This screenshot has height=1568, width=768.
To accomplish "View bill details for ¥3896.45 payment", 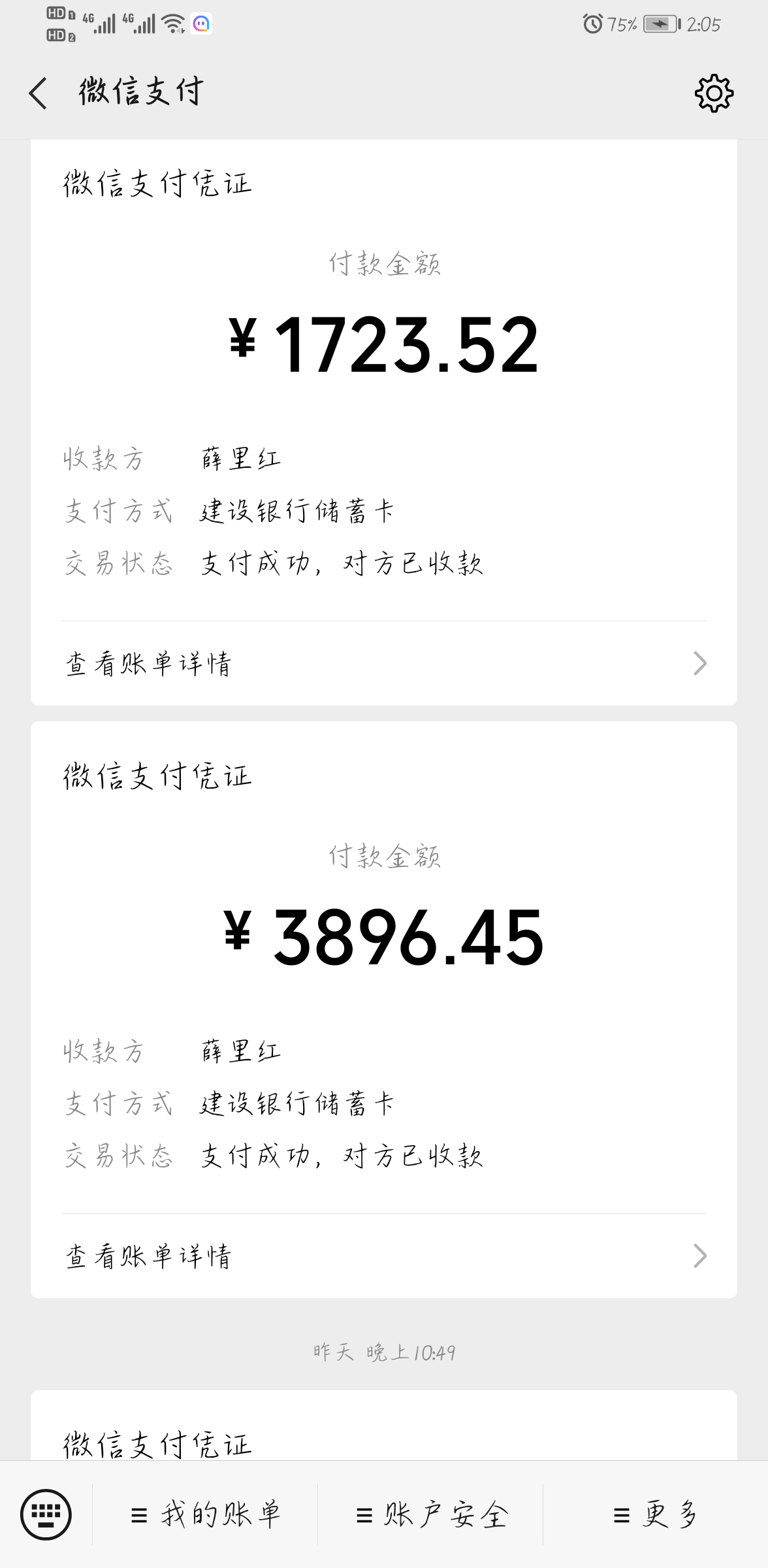I will [384, 1256].
